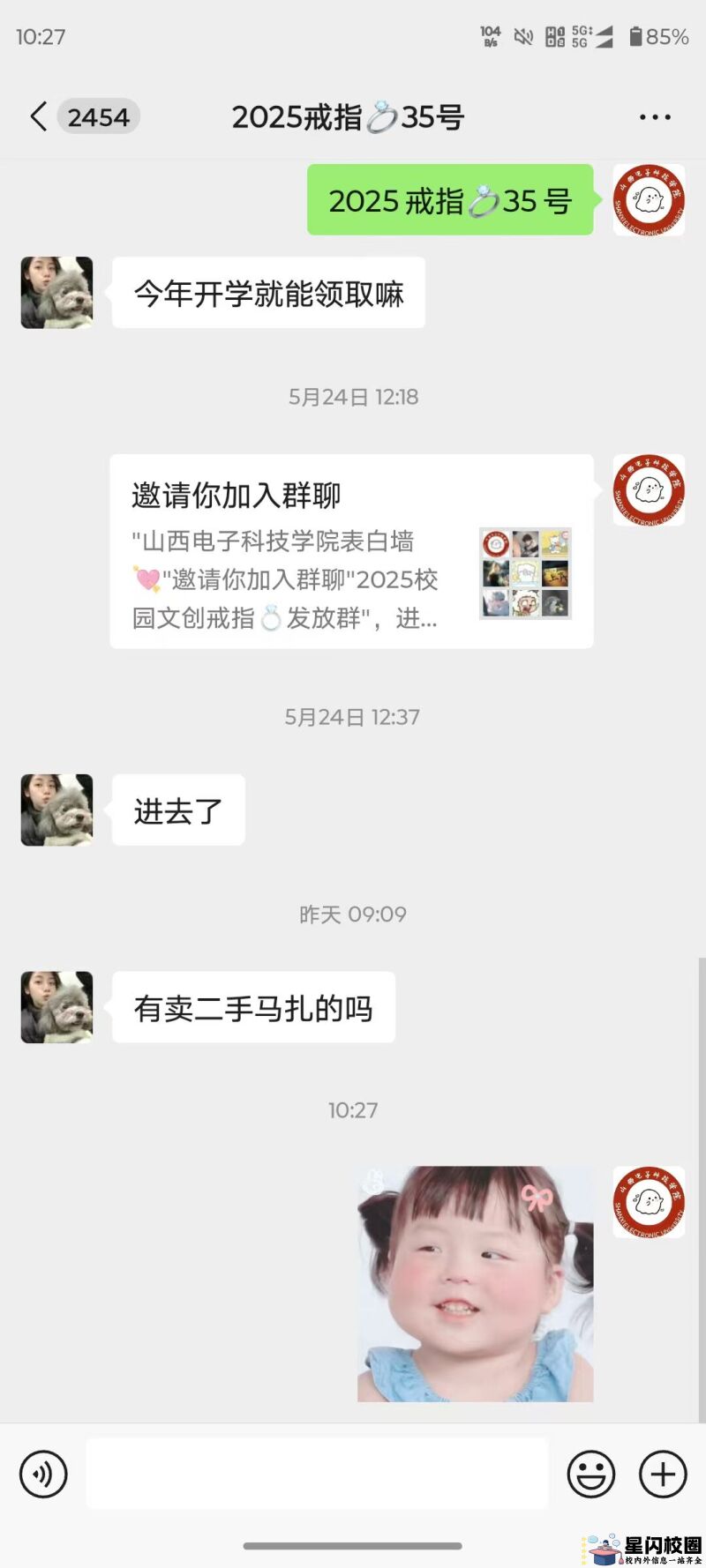
Task: Open own avatar beside the invitation card
Action: point(649,490)
